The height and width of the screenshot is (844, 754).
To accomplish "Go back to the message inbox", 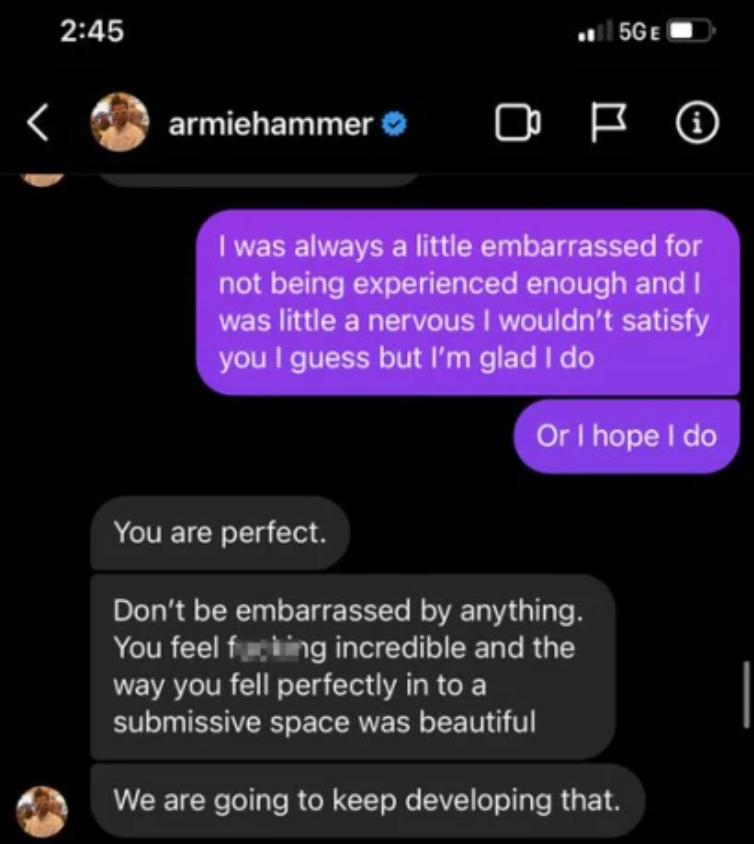I will 36,123.
